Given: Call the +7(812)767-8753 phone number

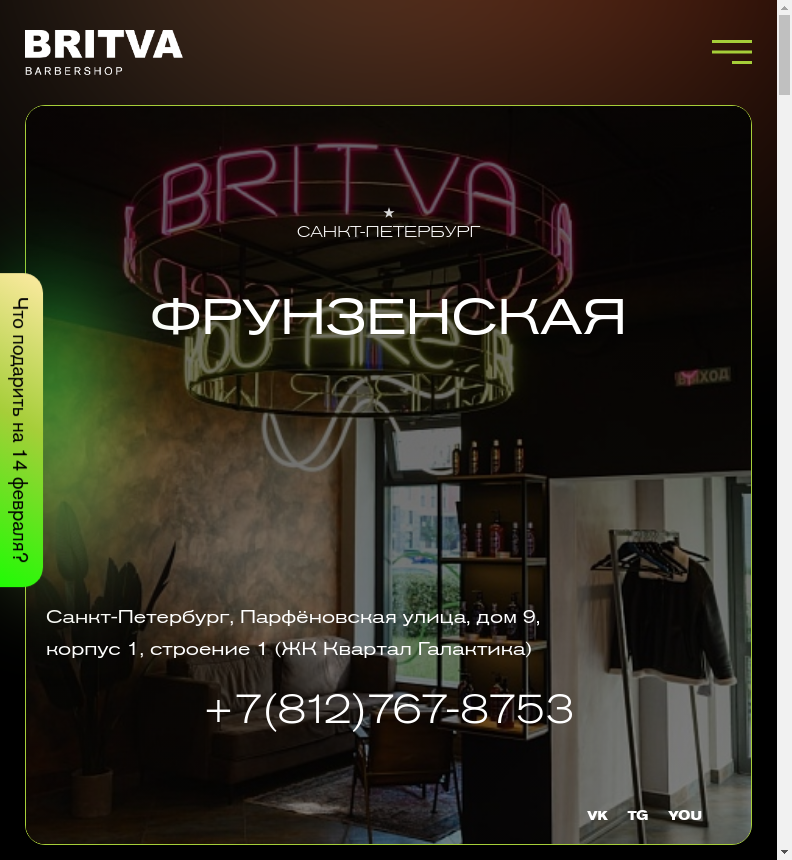Looking at the screenshot, I should tap(389, 710).
